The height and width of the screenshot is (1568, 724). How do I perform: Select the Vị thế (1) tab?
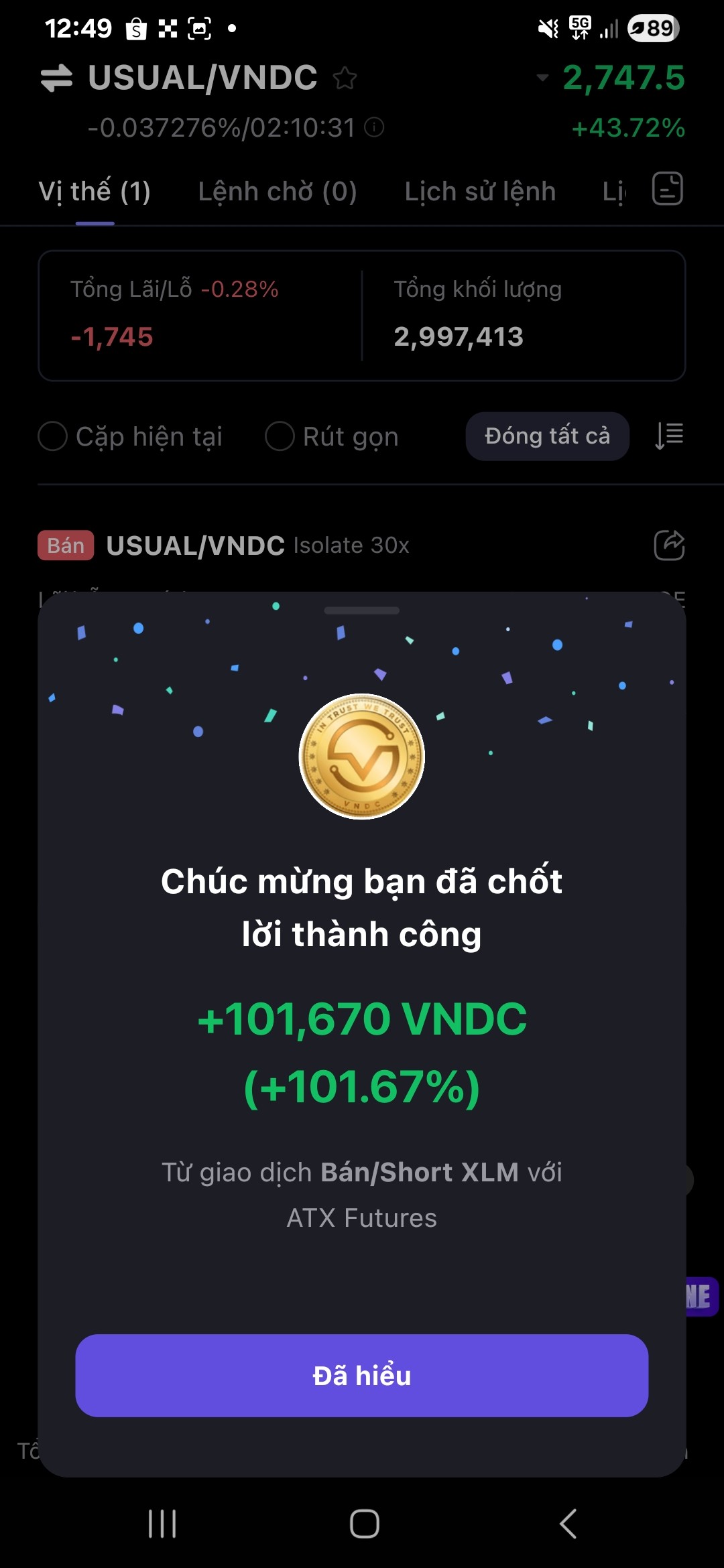point(95,192)
